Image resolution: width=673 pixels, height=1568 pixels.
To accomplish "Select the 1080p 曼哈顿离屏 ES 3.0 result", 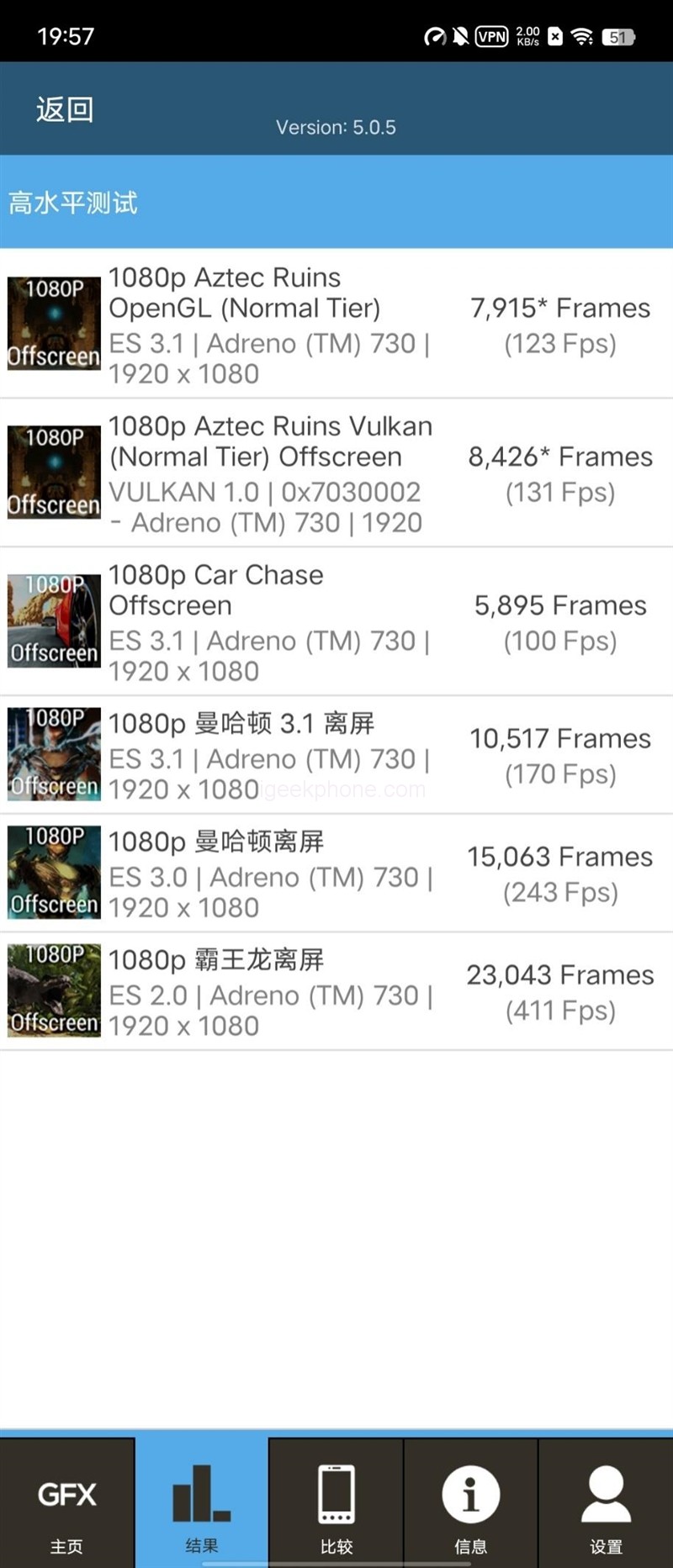I will (x=336, y=874).
